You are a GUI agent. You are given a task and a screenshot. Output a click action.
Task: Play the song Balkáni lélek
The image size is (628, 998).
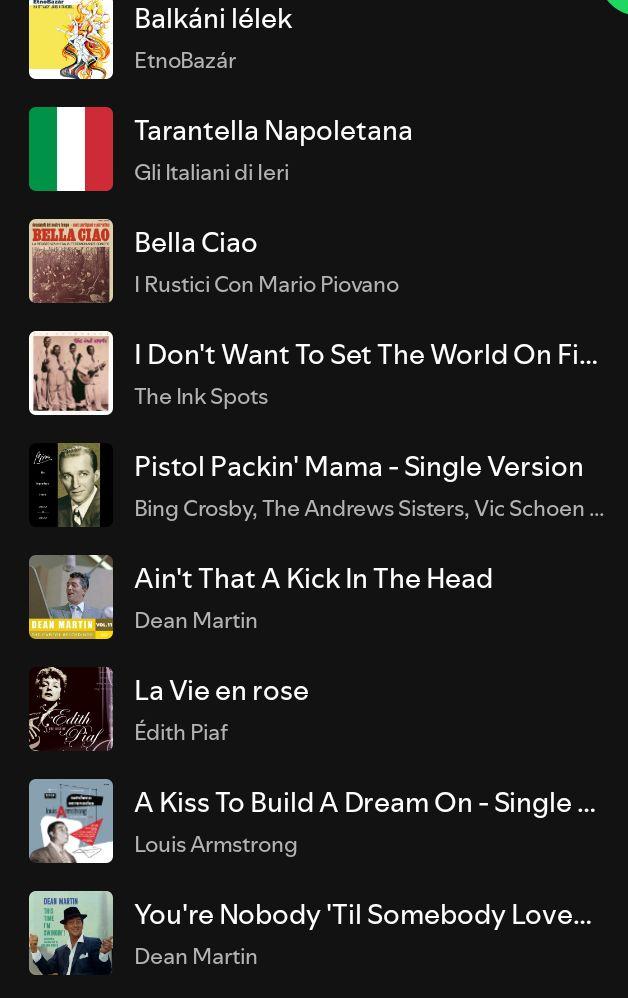[213, 20]
